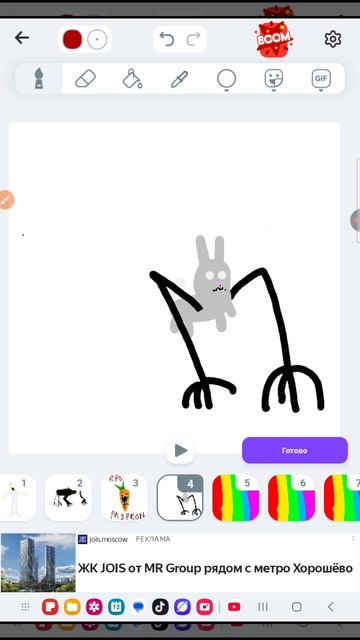
Task: Open the stickers menu
Action: 273,79
